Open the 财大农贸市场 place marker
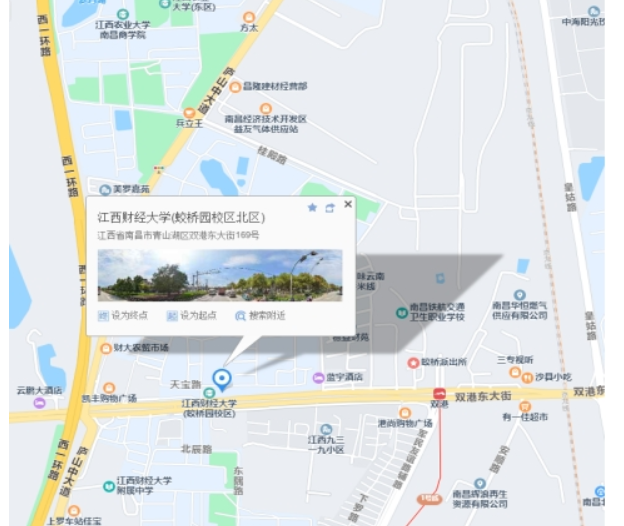This screenshot has width=624, height=526. (106, 349)
